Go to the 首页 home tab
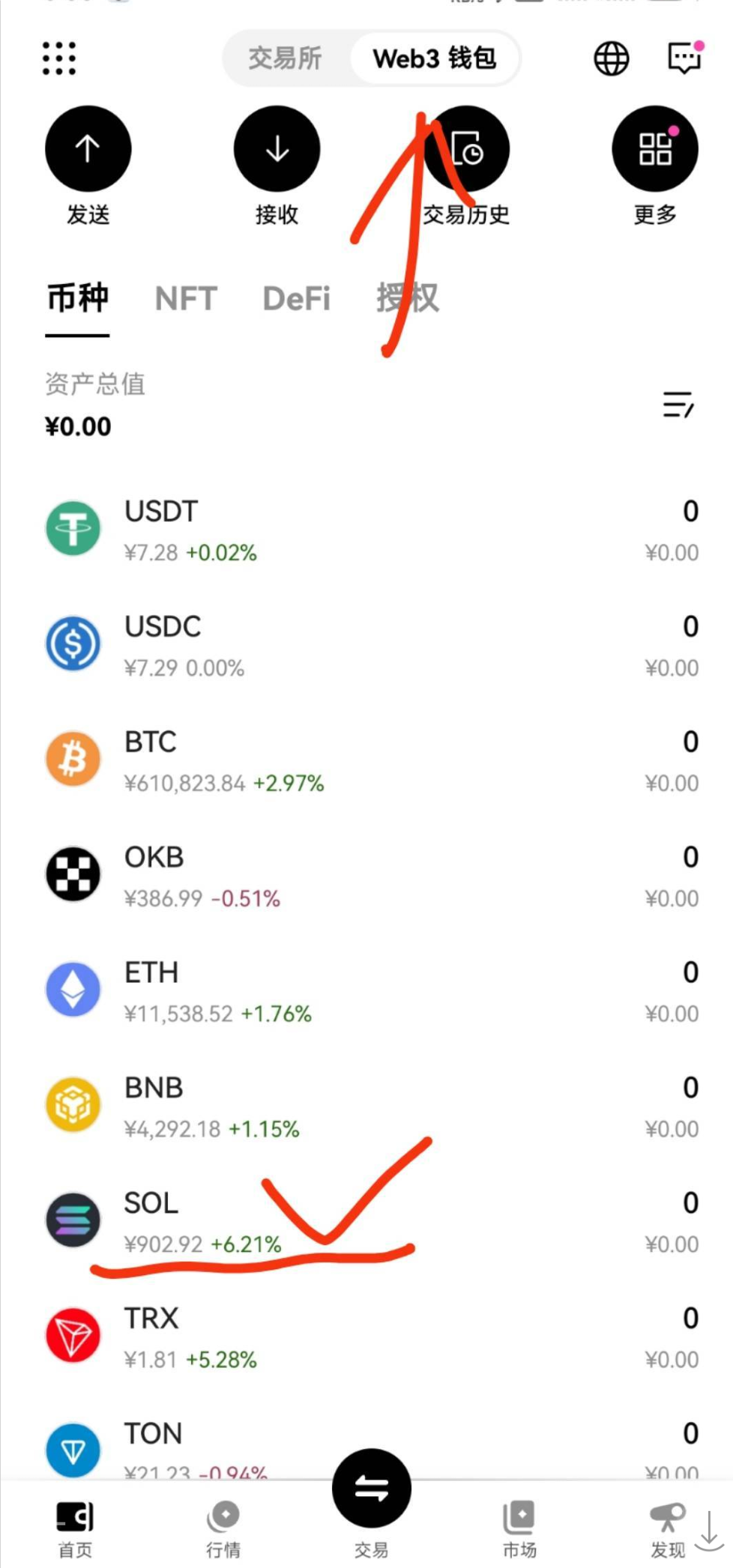The width and height of the screenshot is (733, 1568). (x=75, y=1528)
